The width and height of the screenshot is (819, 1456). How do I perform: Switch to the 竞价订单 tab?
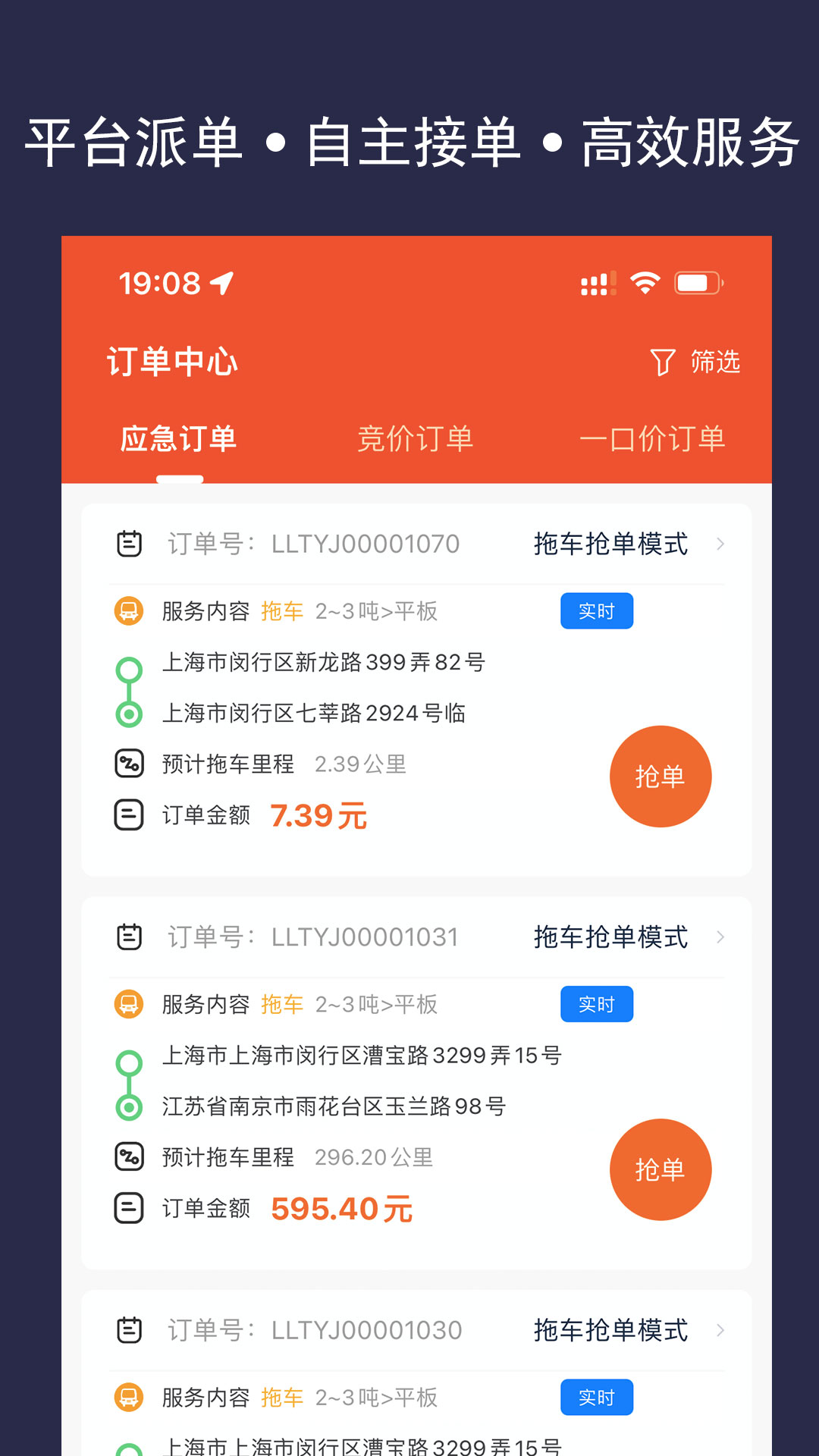(x=416, y=440)
